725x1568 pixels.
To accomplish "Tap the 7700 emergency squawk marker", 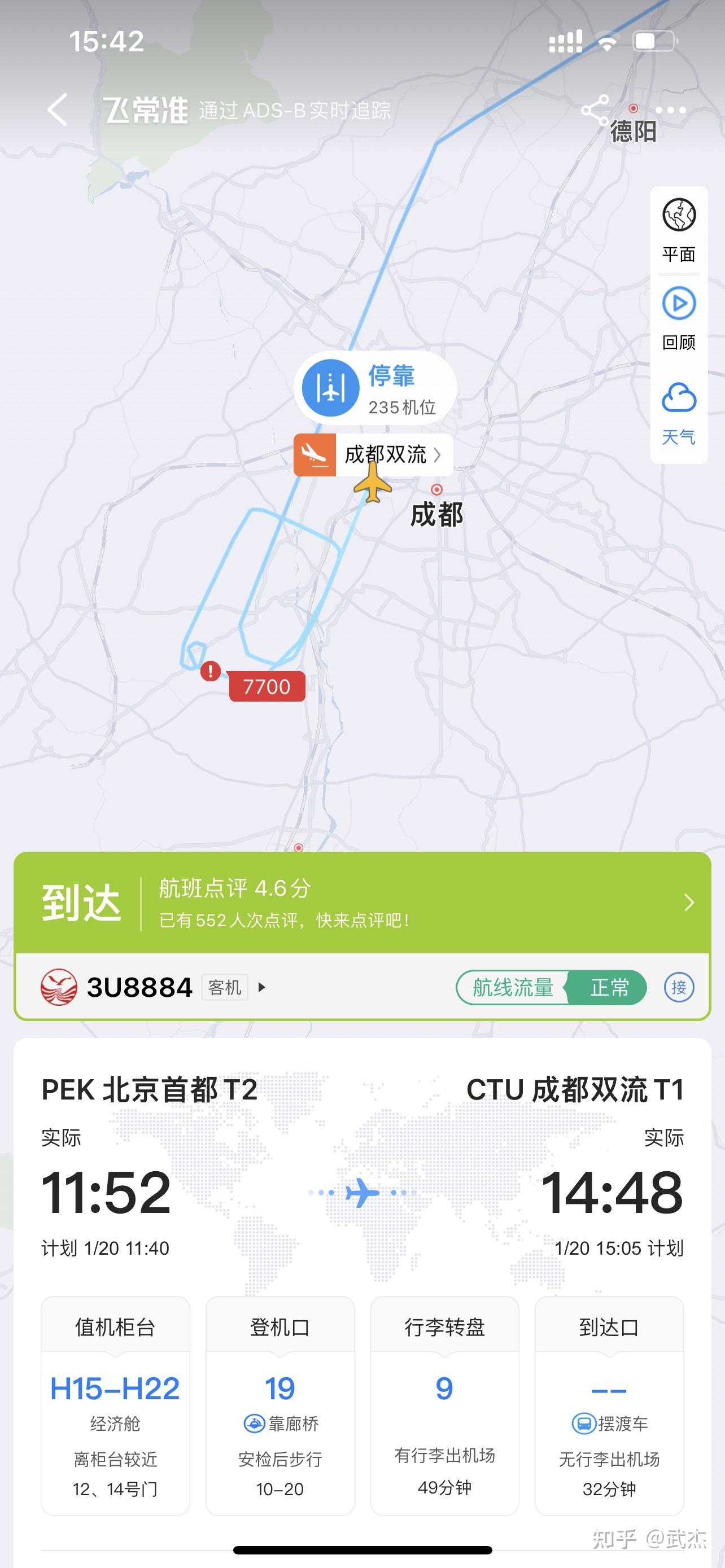I will [267, 686].
